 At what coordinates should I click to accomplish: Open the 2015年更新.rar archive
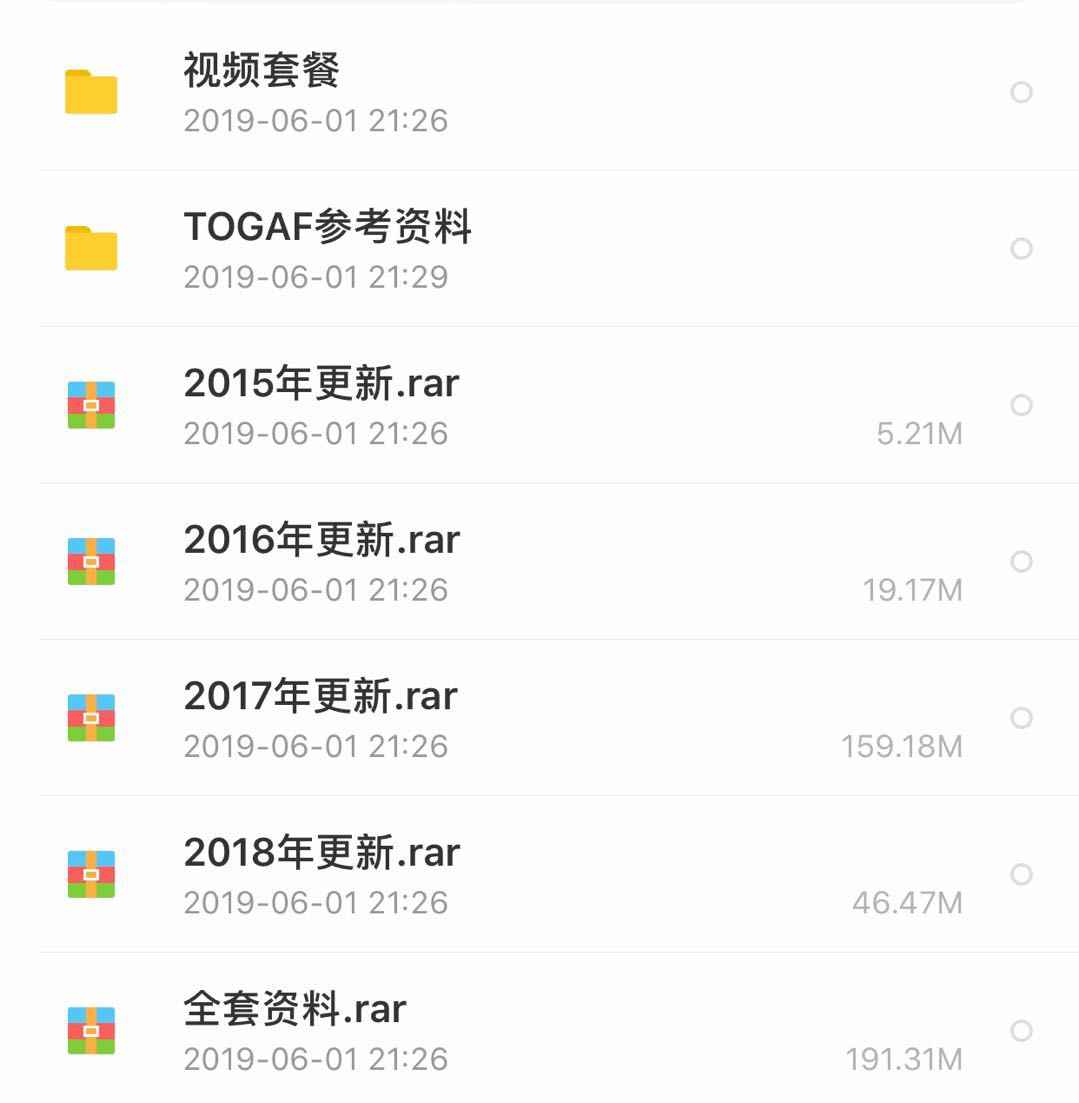[321, 384]
